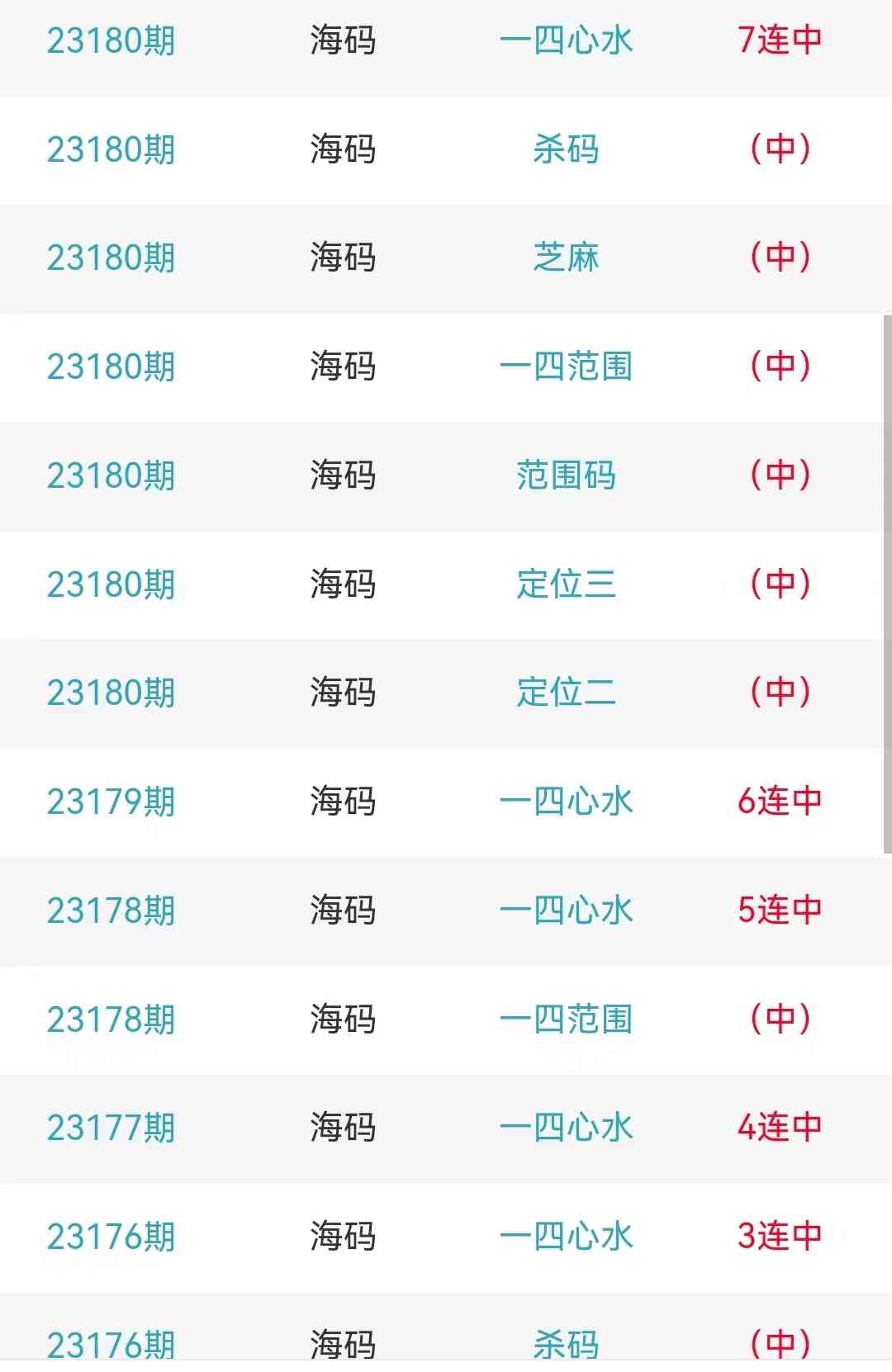Select the 23178期 一四范围 entry
This screenshot has height=1372, width=892.
pyautogui.click(x=566, y=1020)
